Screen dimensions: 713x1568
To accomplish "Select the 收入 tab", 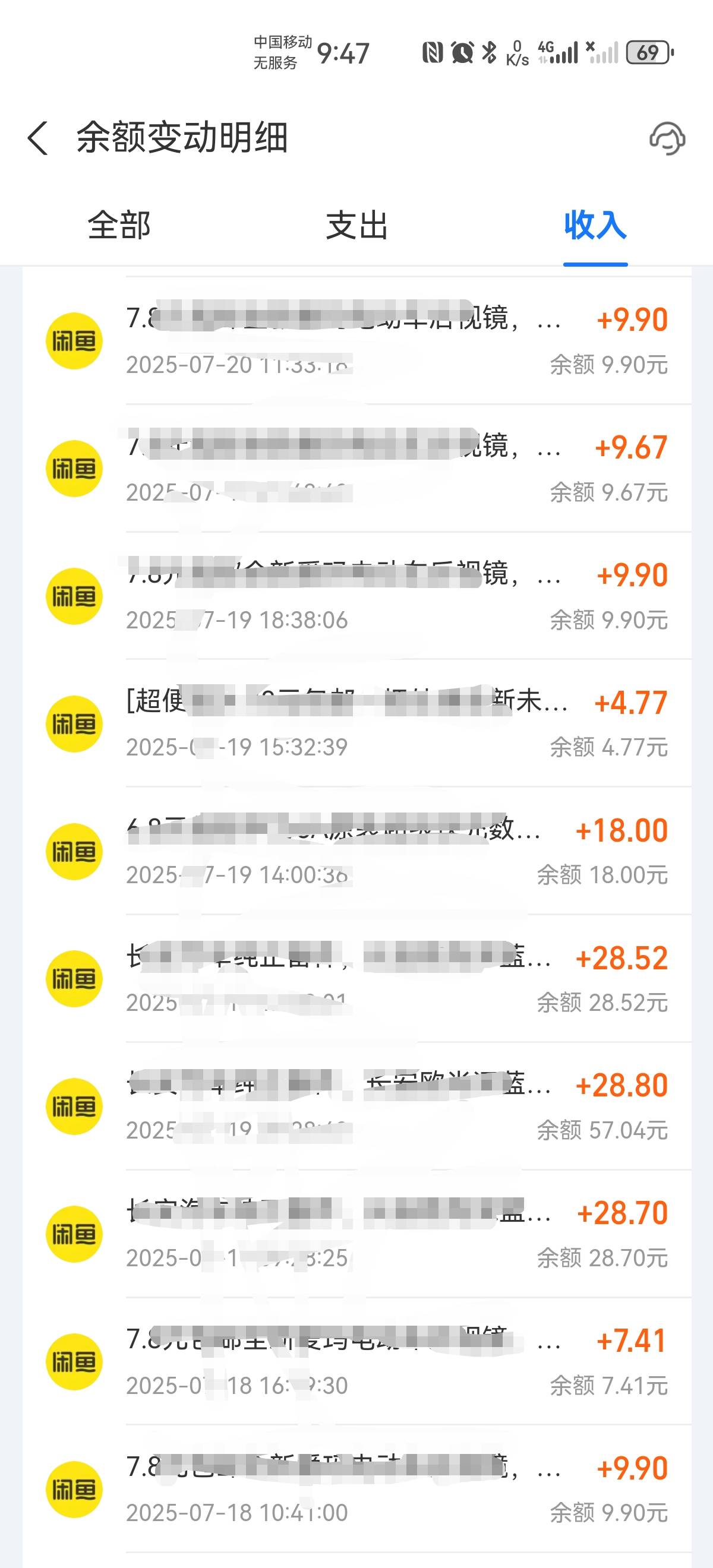I will pos(595,226).
